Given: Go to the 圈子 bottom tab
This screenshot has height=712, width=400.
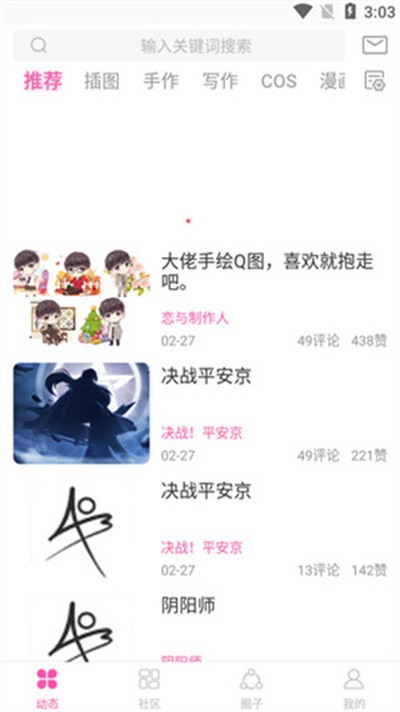Looking at the screenshot, I should tap(252, 688).
